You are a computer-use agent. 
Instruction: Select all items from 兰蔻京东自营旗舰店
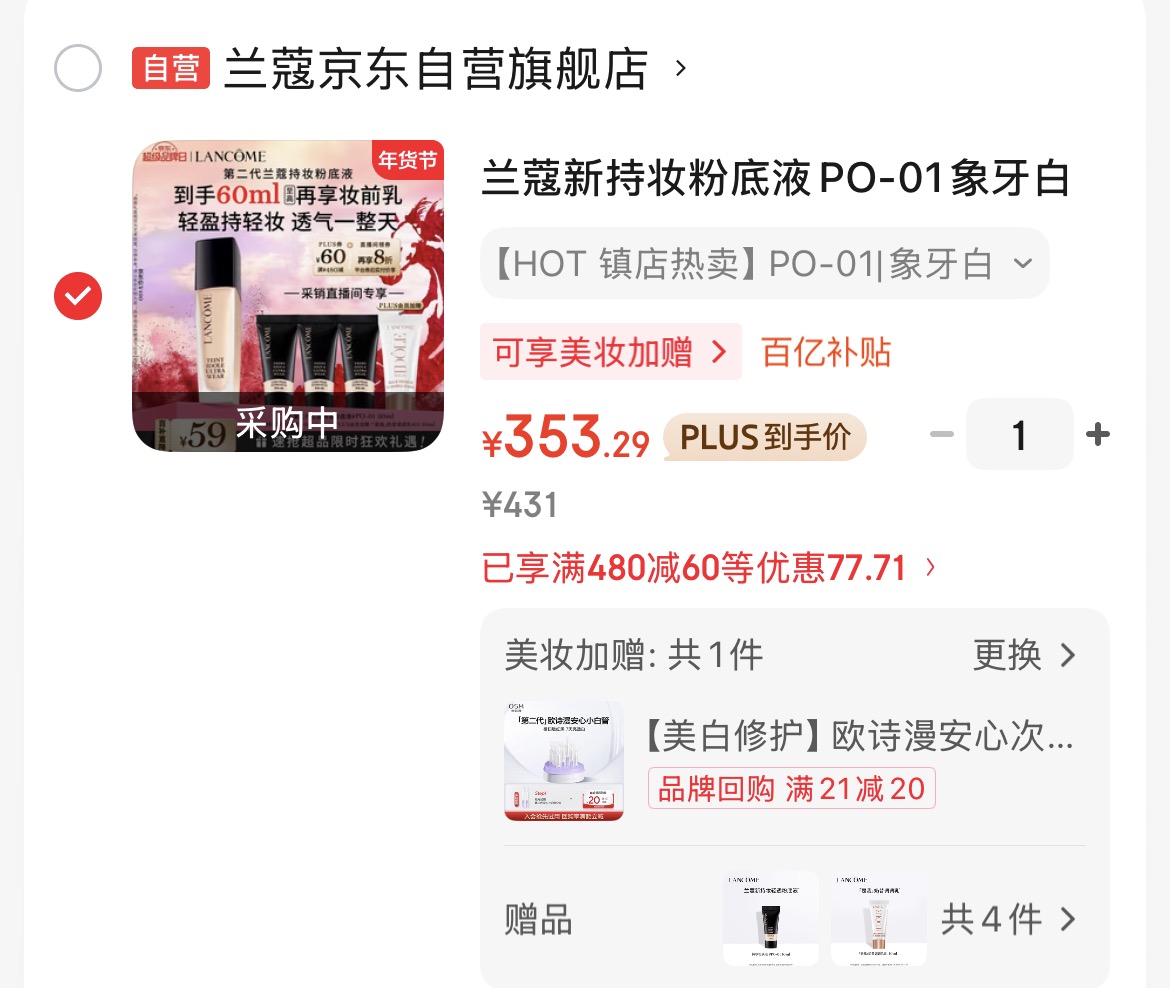pyautogui.click(x=78, y=69)
